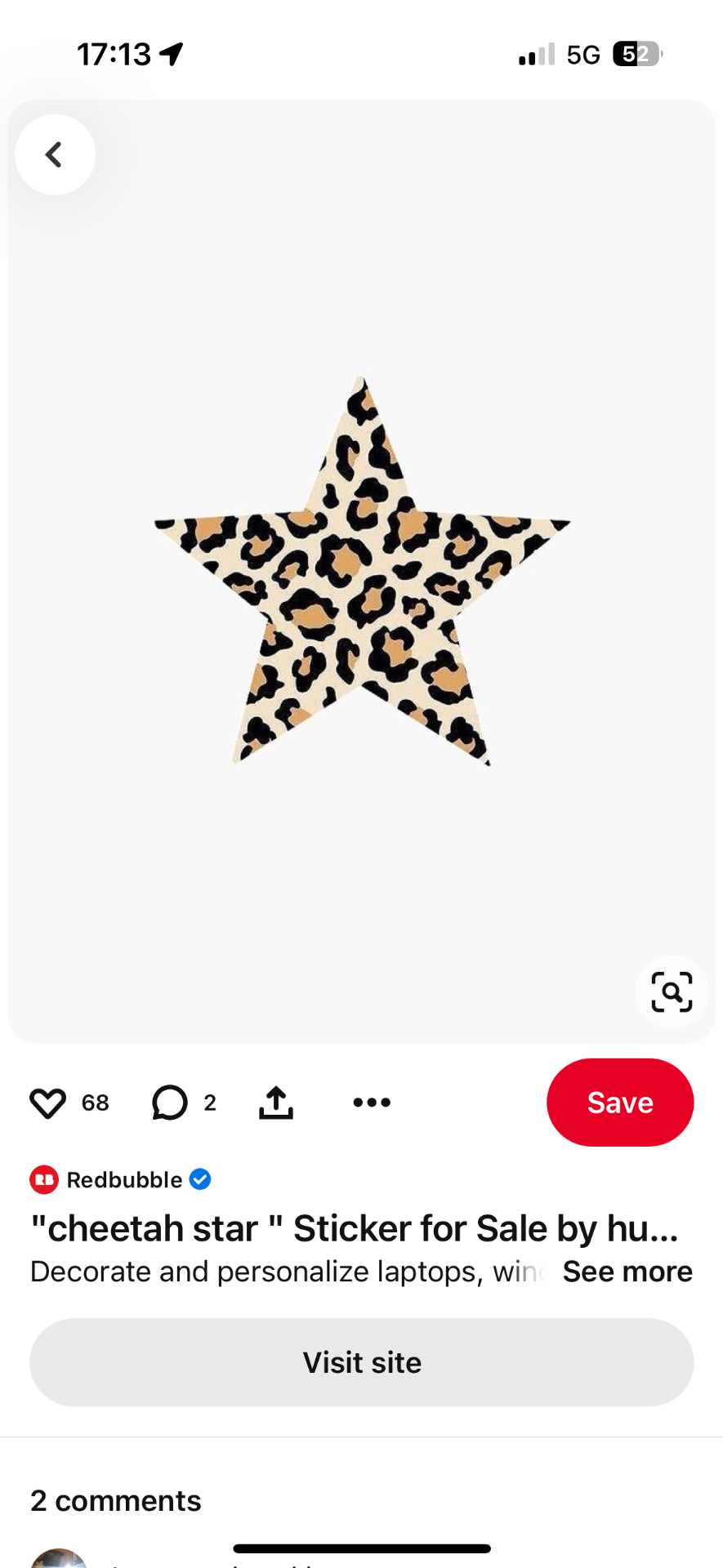Like this pin with the heart icon

[47, 1102]
